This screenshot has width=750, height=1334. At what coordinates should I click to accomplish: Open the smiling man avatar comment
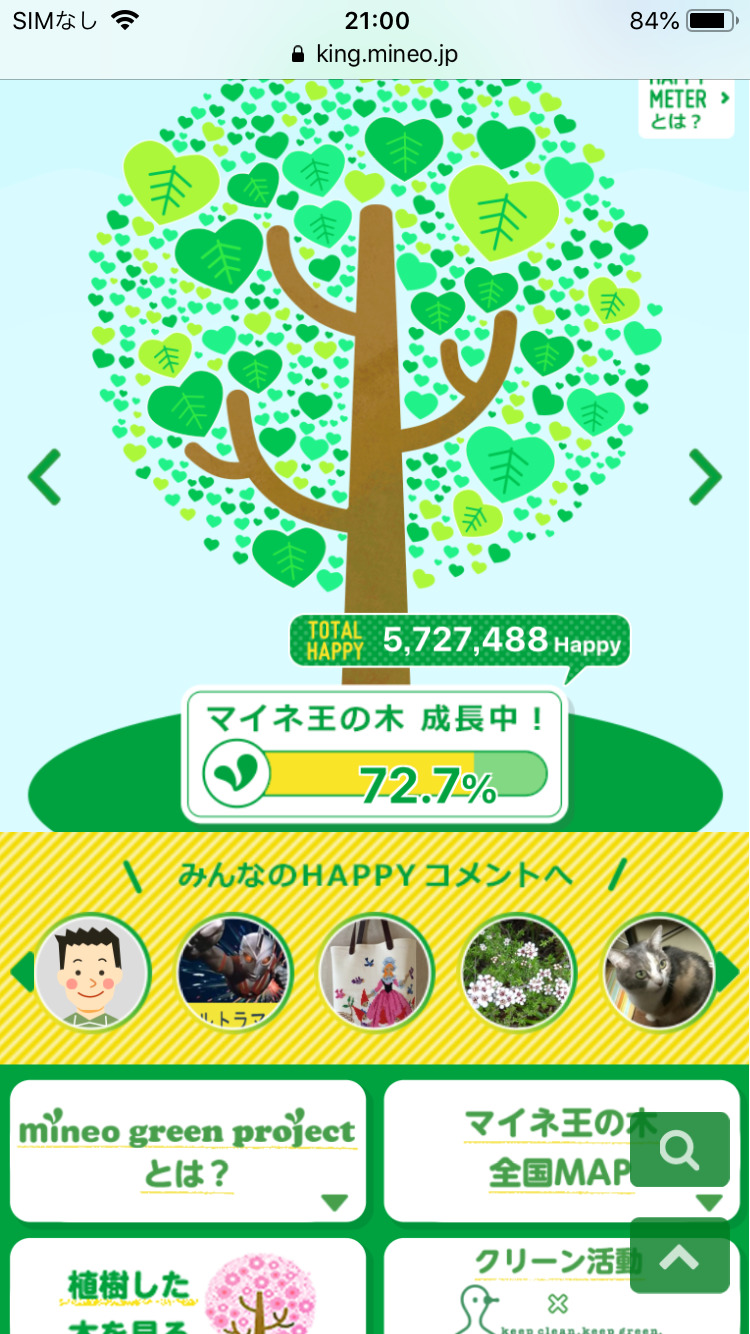[91, 974]
